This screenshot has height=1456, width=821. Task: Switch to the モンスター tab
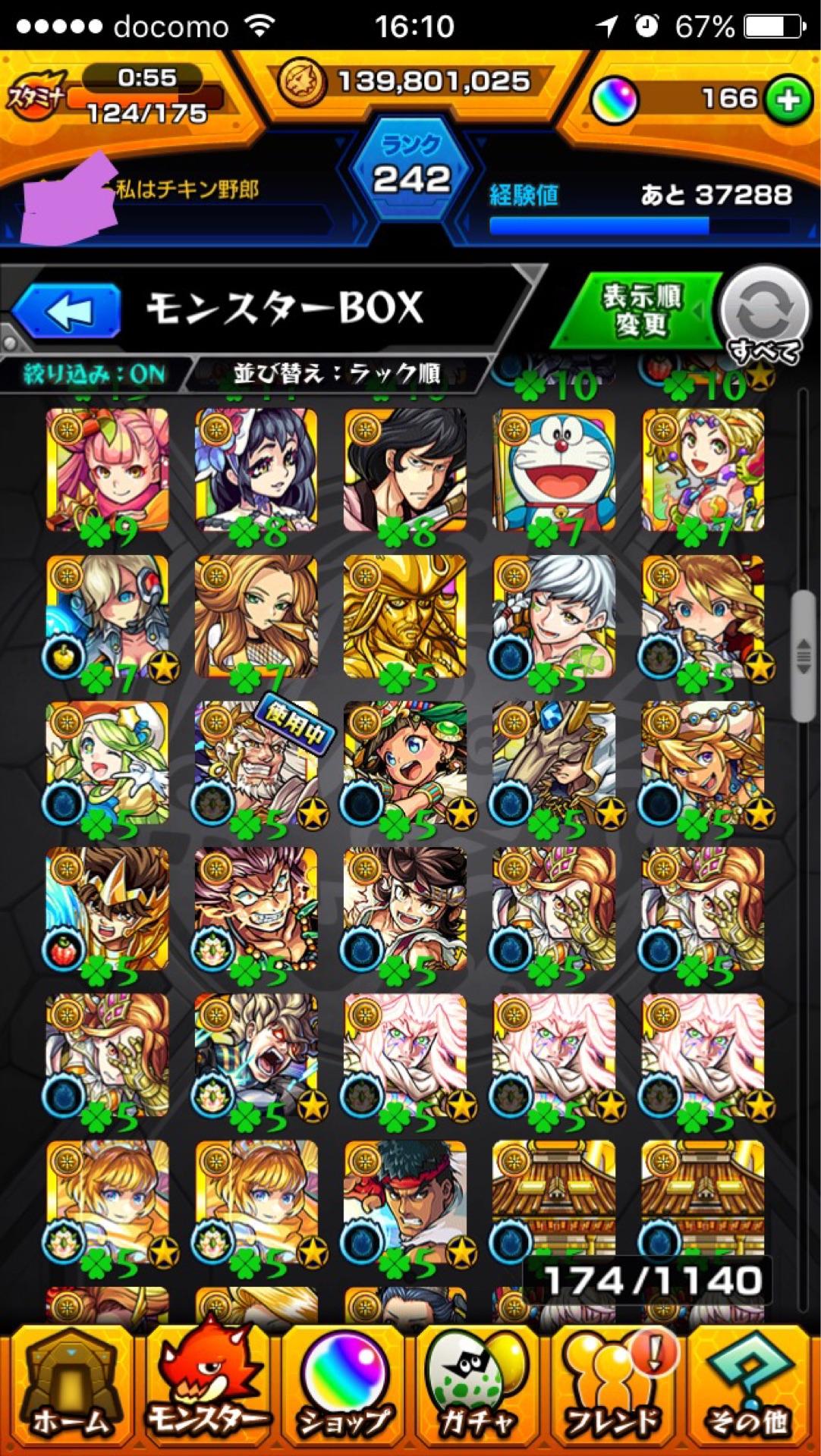point(206,1390)
